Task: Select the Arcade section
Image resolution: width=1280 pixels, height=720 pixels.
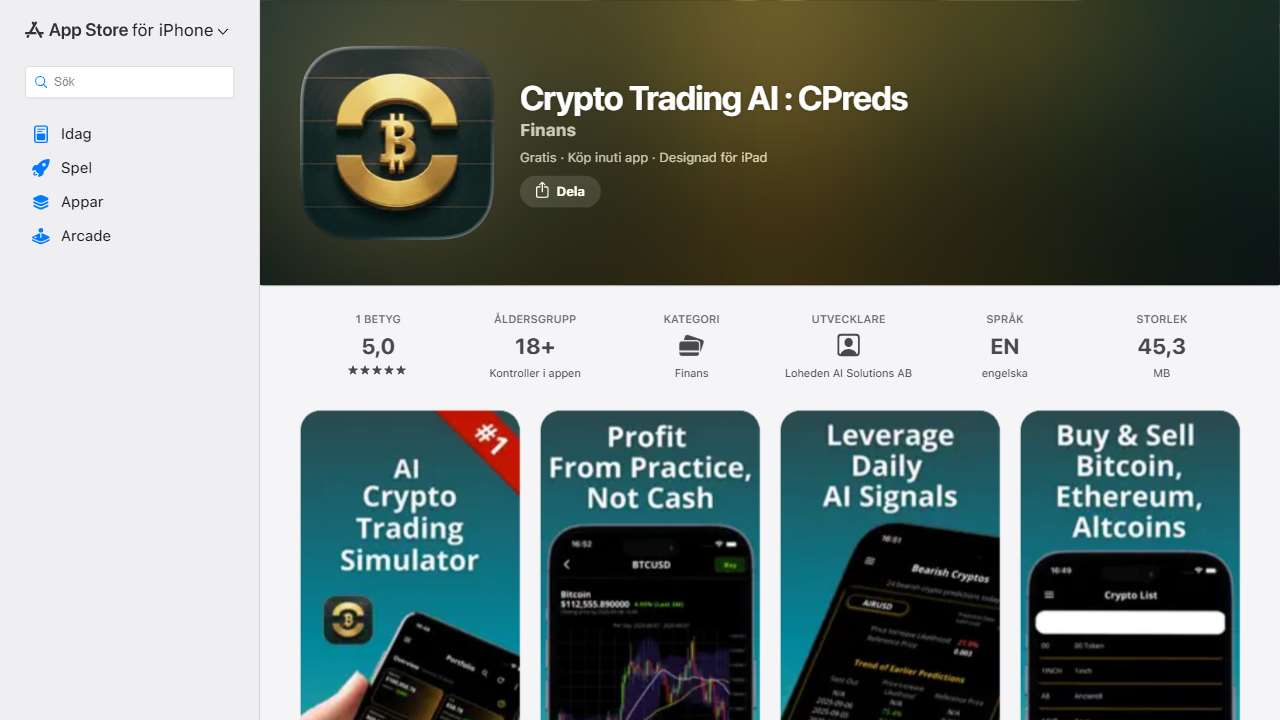Action: click(x=86, y=236)
